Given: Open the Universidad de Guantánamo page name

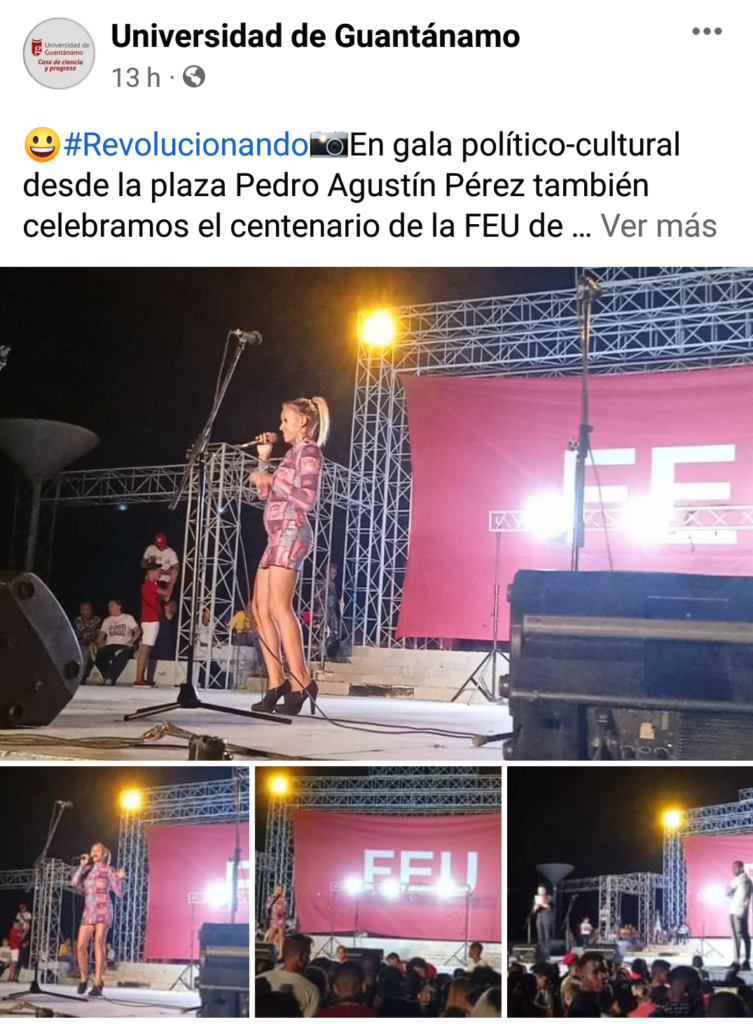Looking at the screenshot, I should pyautogui.click(x=315, y=37).
